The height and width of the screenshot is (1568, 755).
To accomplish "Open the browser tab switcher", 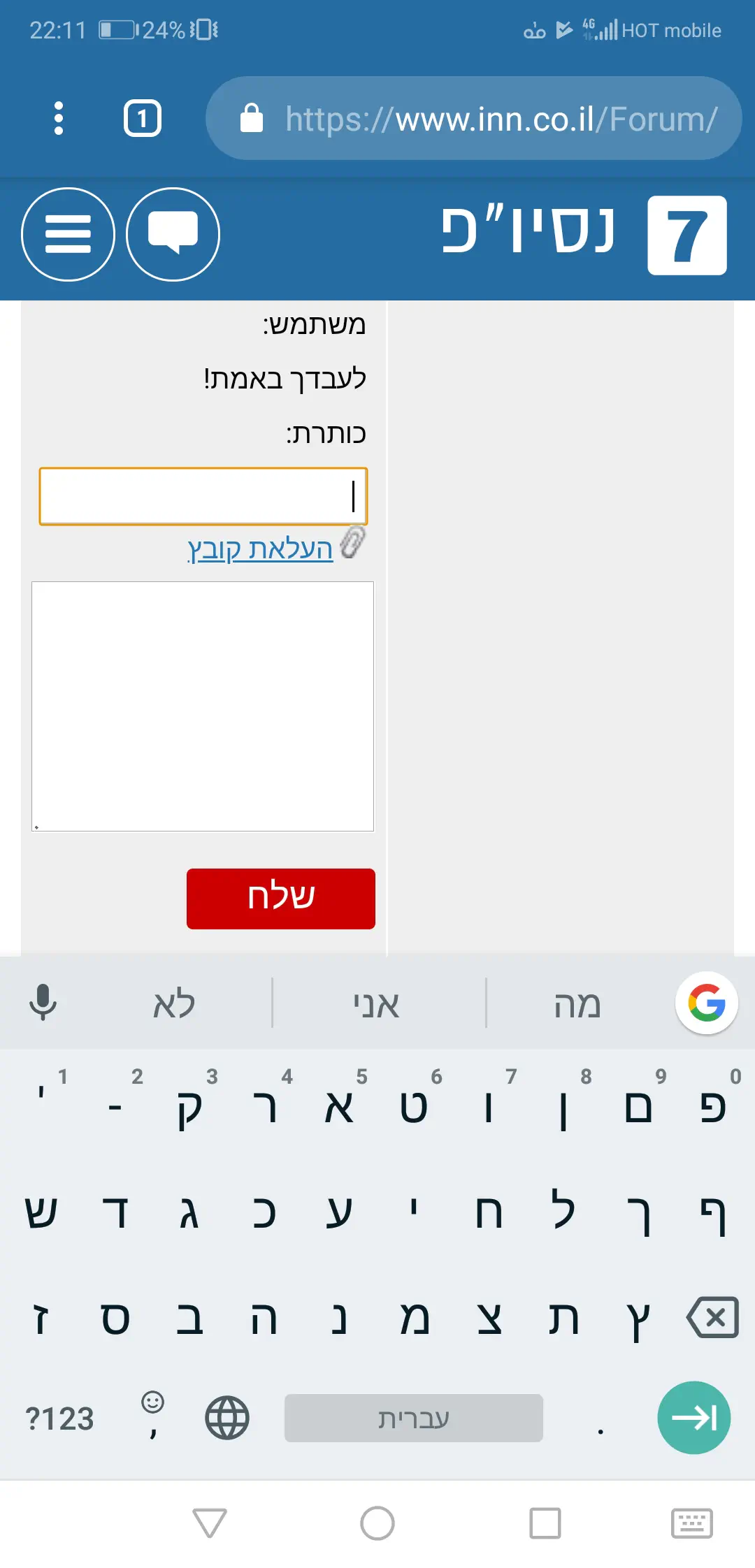I will [x=143, y=118].
